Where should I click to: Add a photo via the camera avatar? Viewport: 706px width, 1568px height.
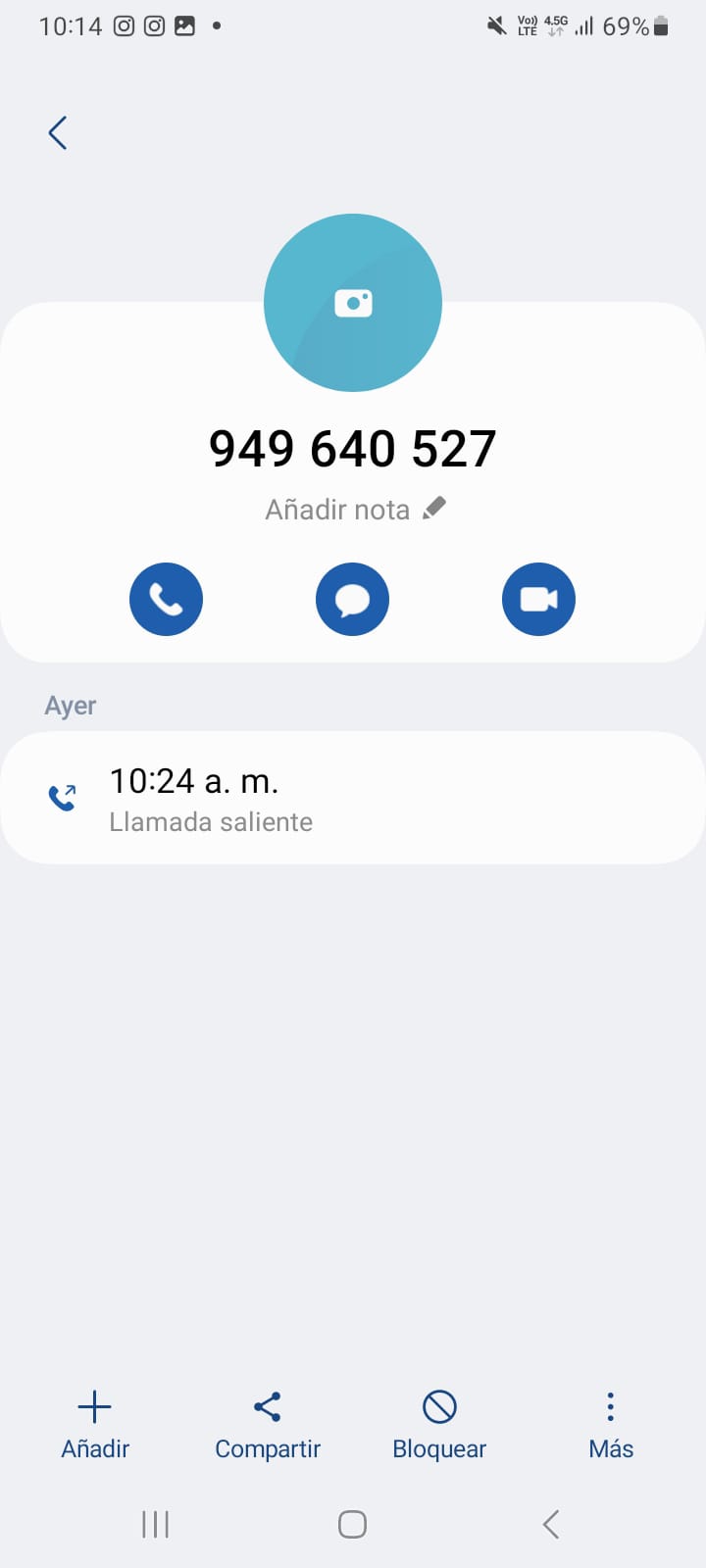[353, 303]
